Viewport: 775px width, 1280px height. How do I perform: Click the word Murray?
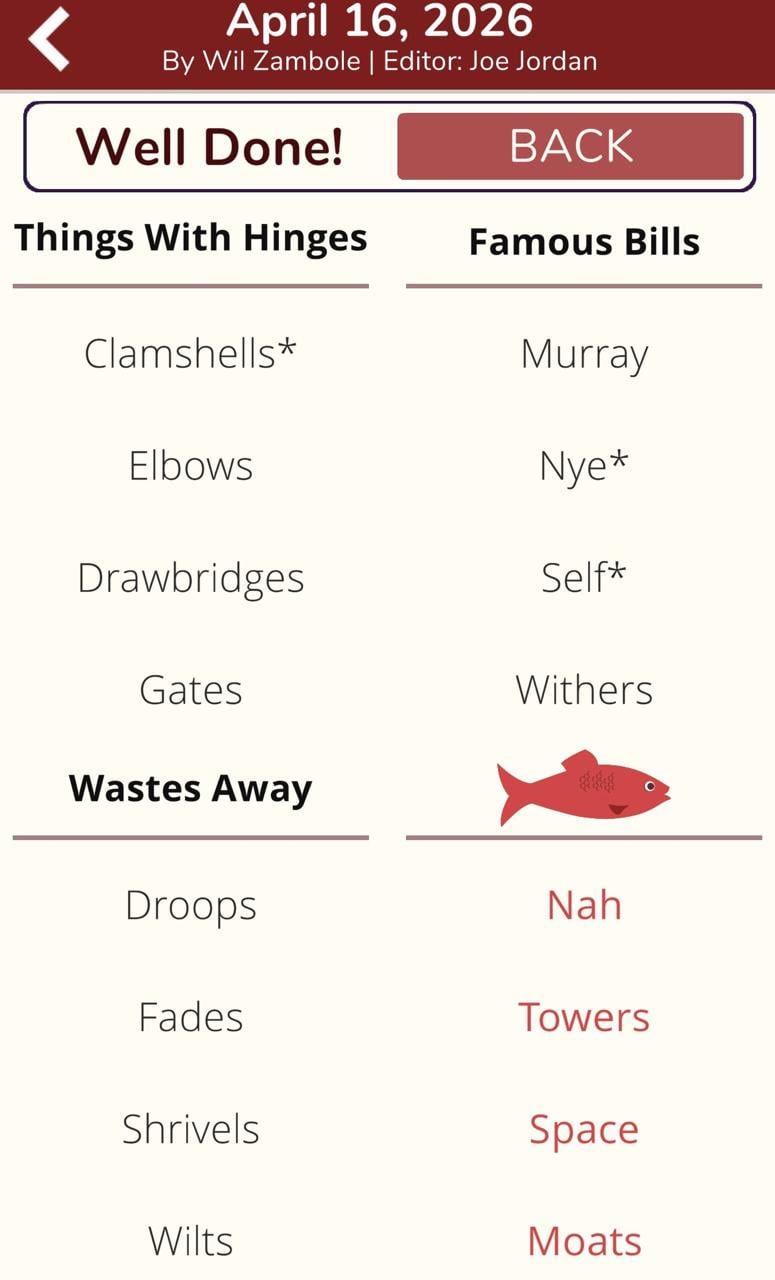click(584, 352)
